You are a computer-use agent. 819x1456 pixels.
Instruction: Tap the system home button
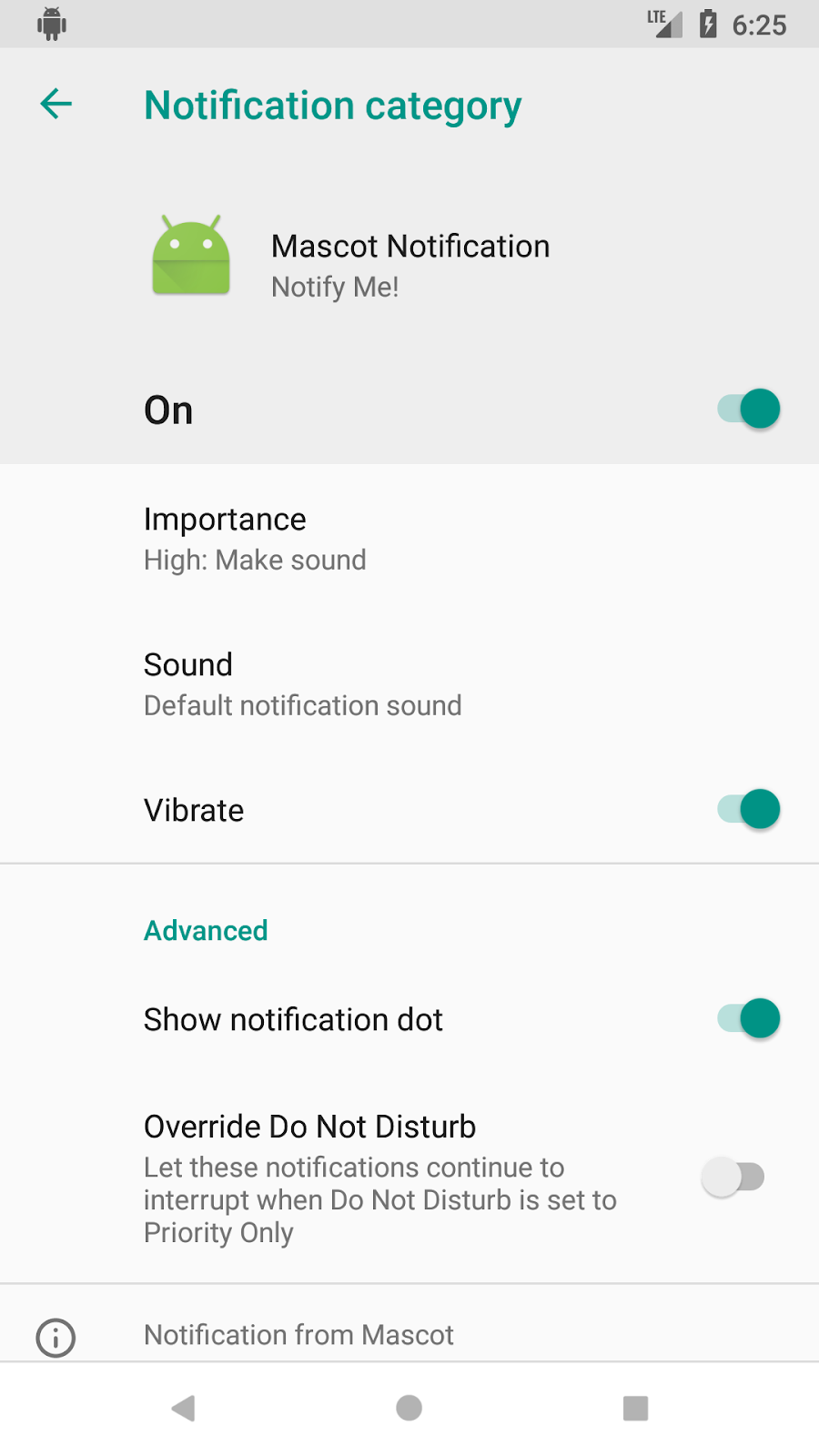409,1408
